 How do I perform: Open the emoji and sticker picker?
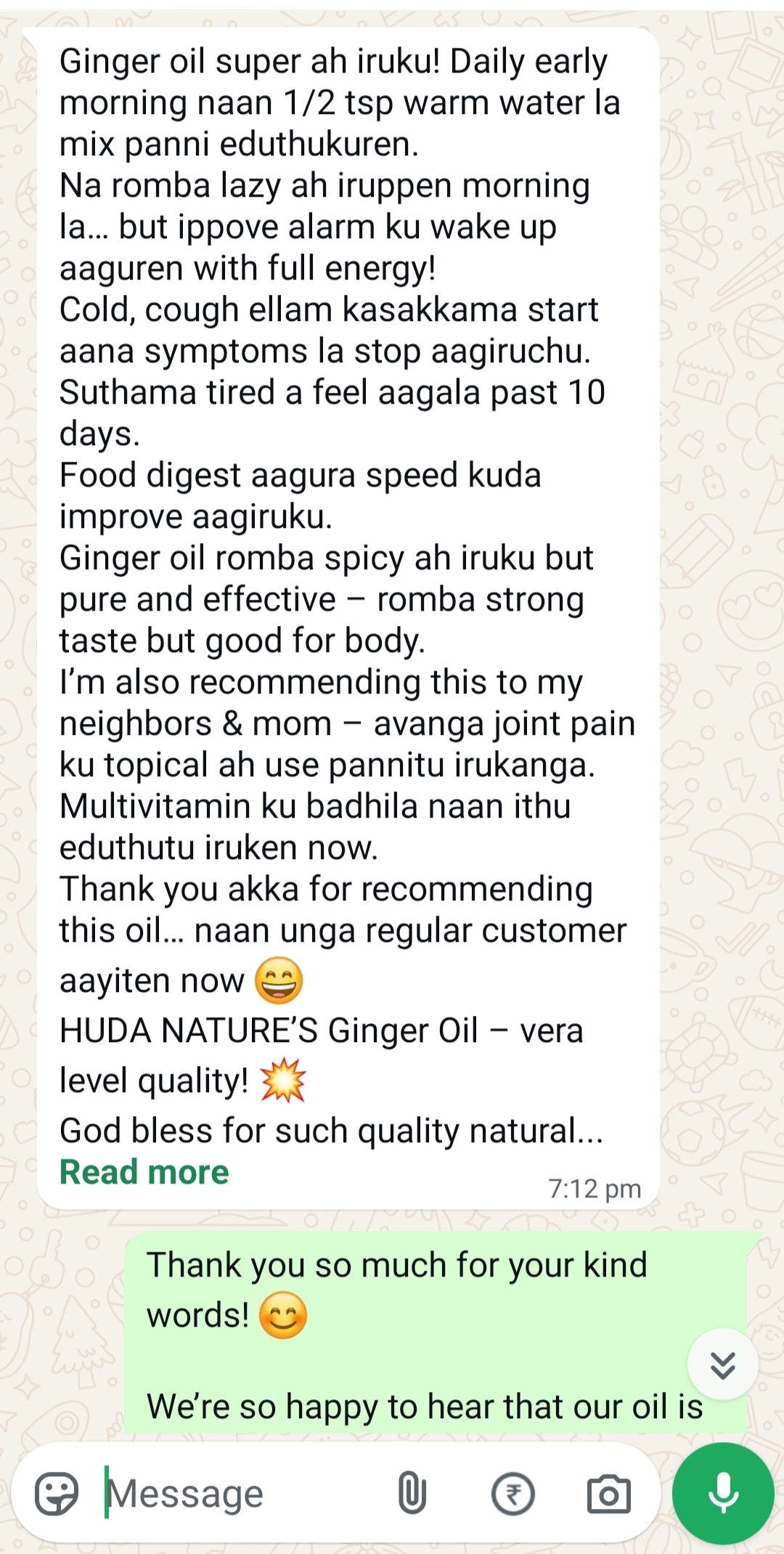57,1493
